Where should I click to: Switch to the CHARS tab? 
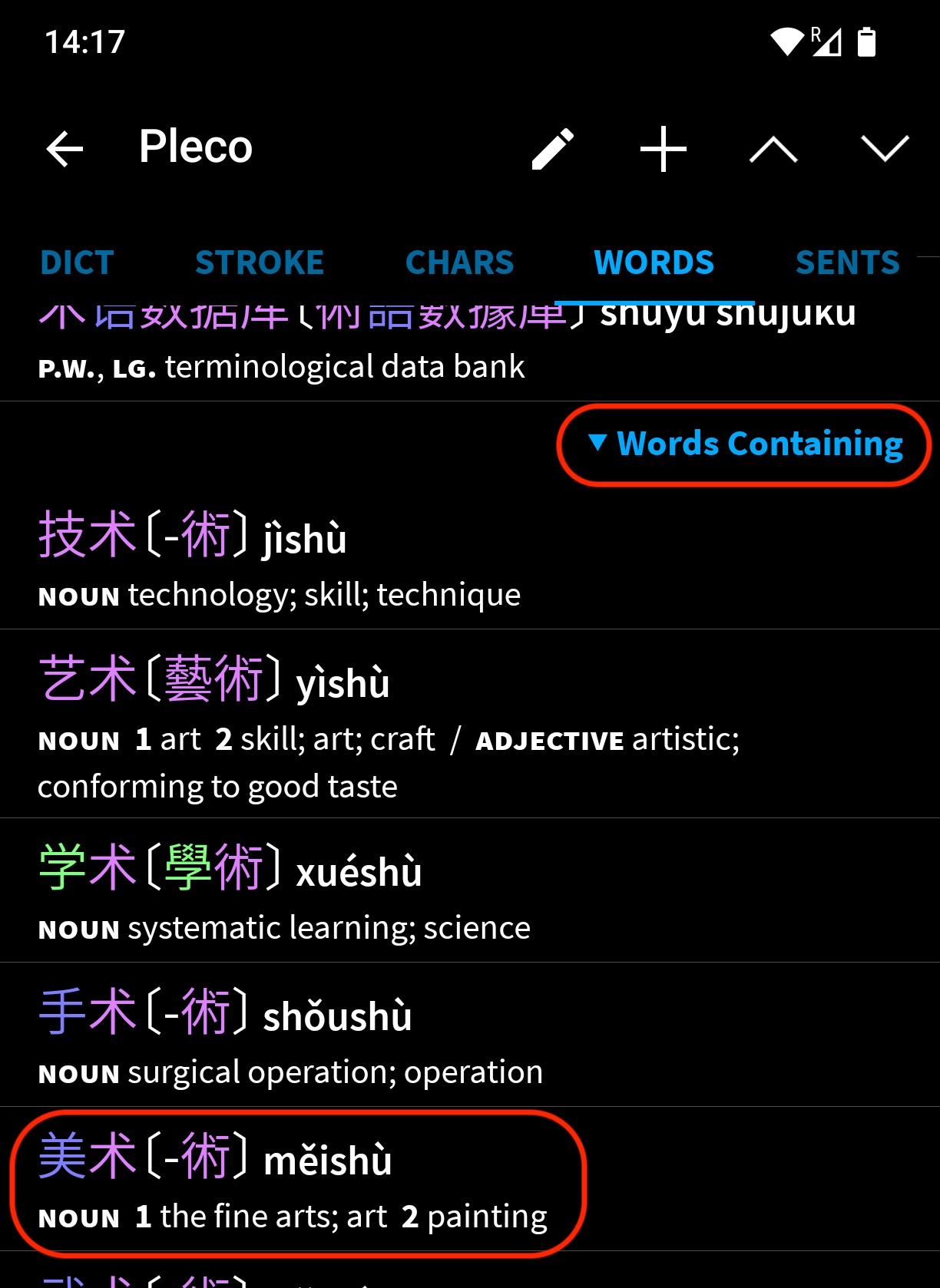459,263
